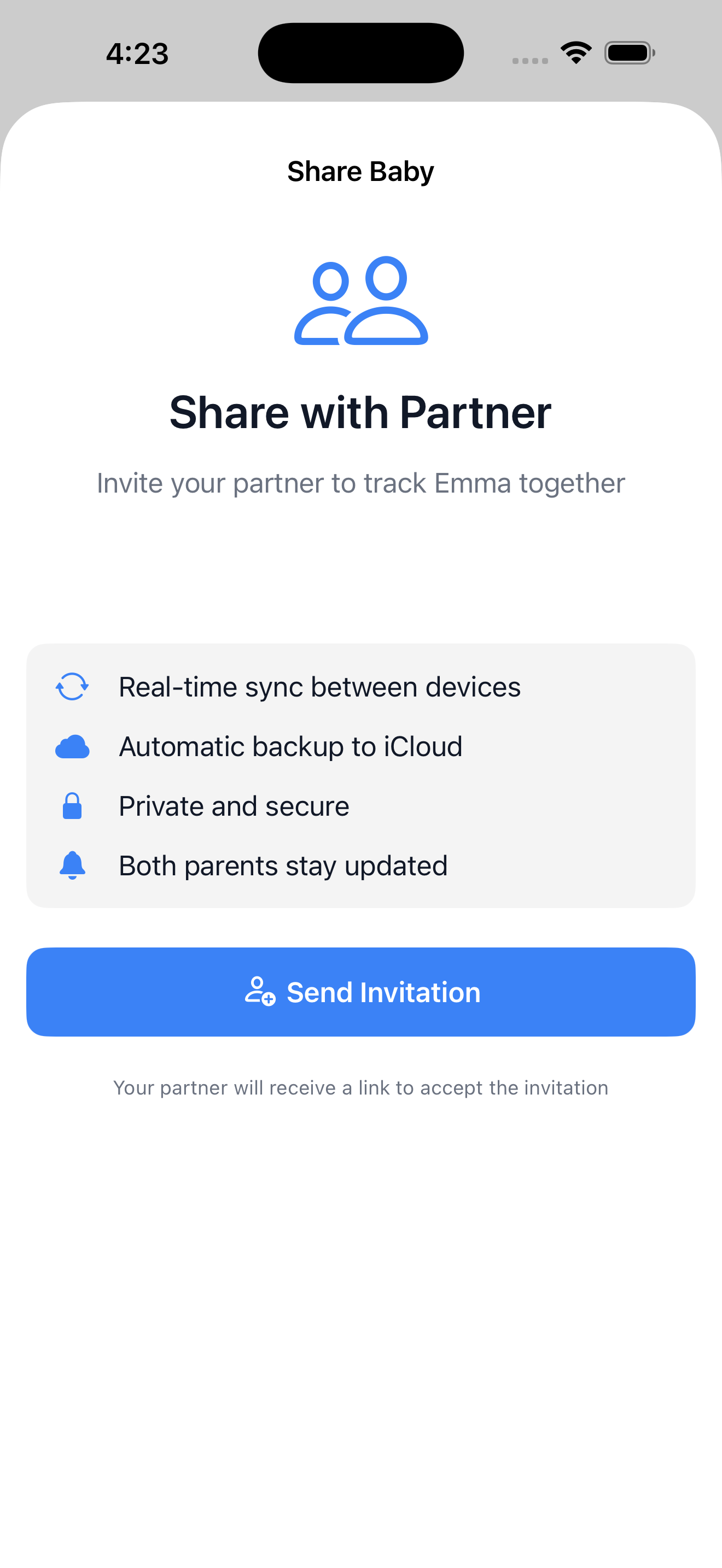
Task: Tap the Wi-Fi status icon
Action: 575,52
